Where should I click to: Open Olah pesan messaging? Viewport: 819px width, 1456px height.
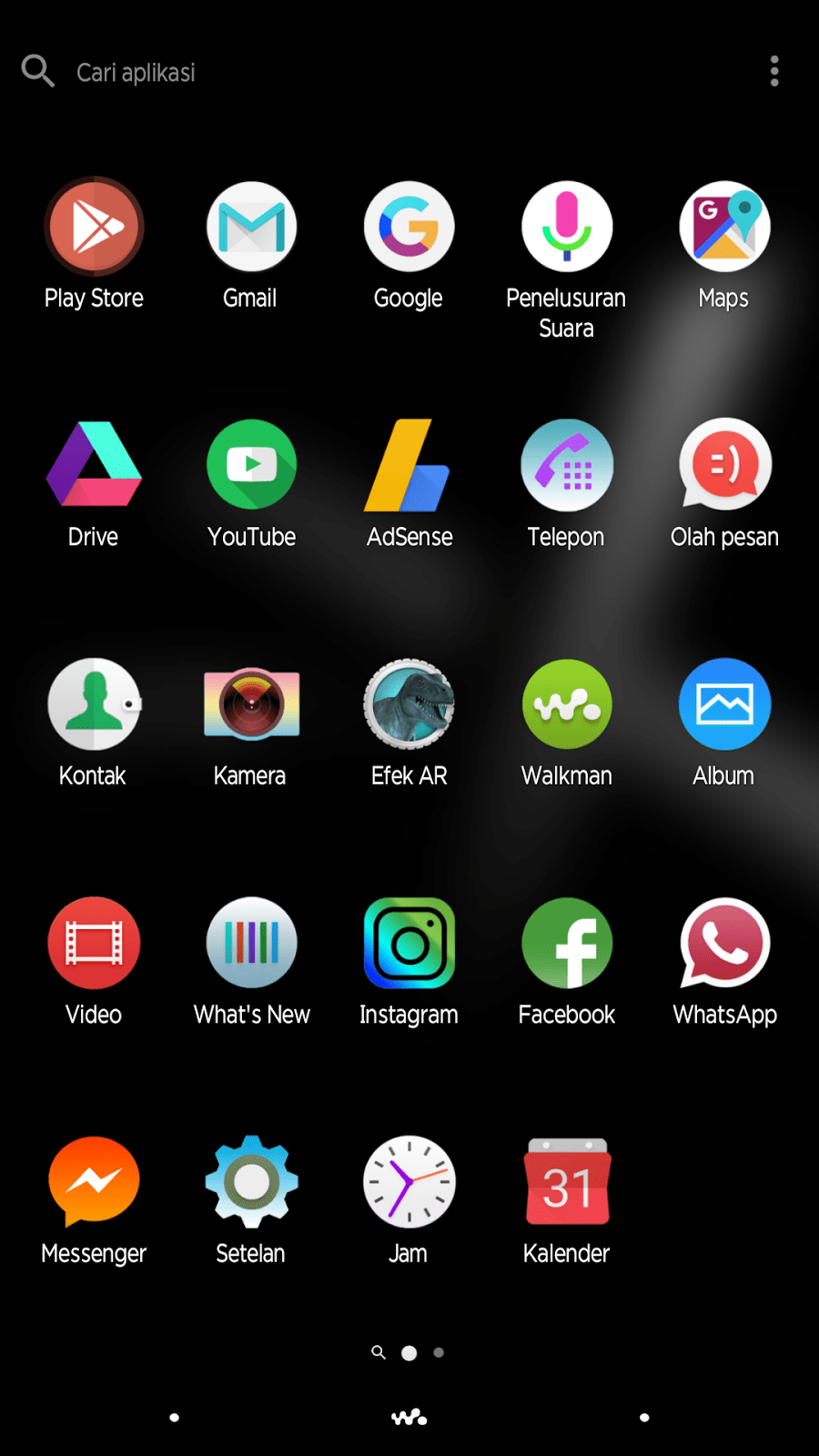coord(724,464)
